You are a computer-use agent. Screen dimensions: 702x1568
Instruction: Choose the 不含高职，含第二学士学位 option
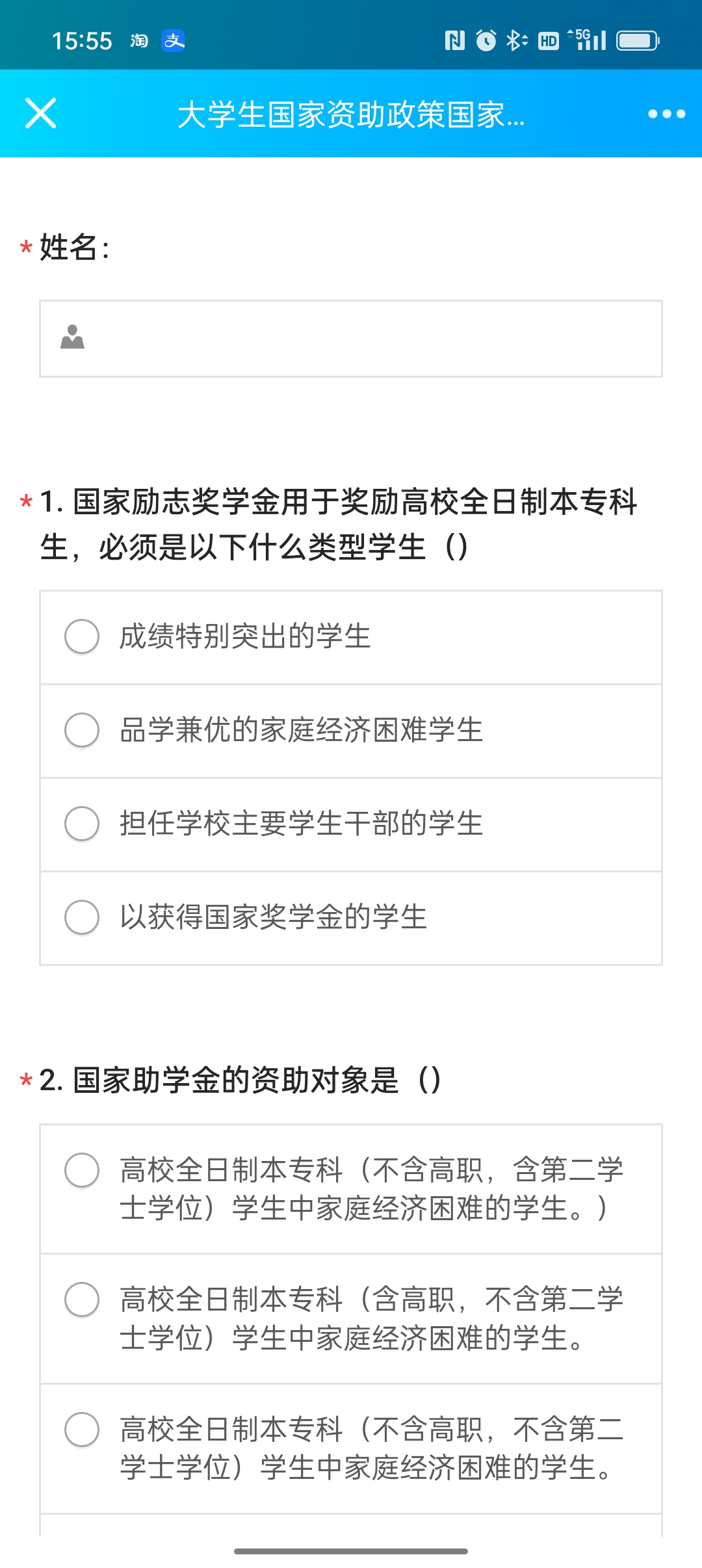tap(83, 1170)
